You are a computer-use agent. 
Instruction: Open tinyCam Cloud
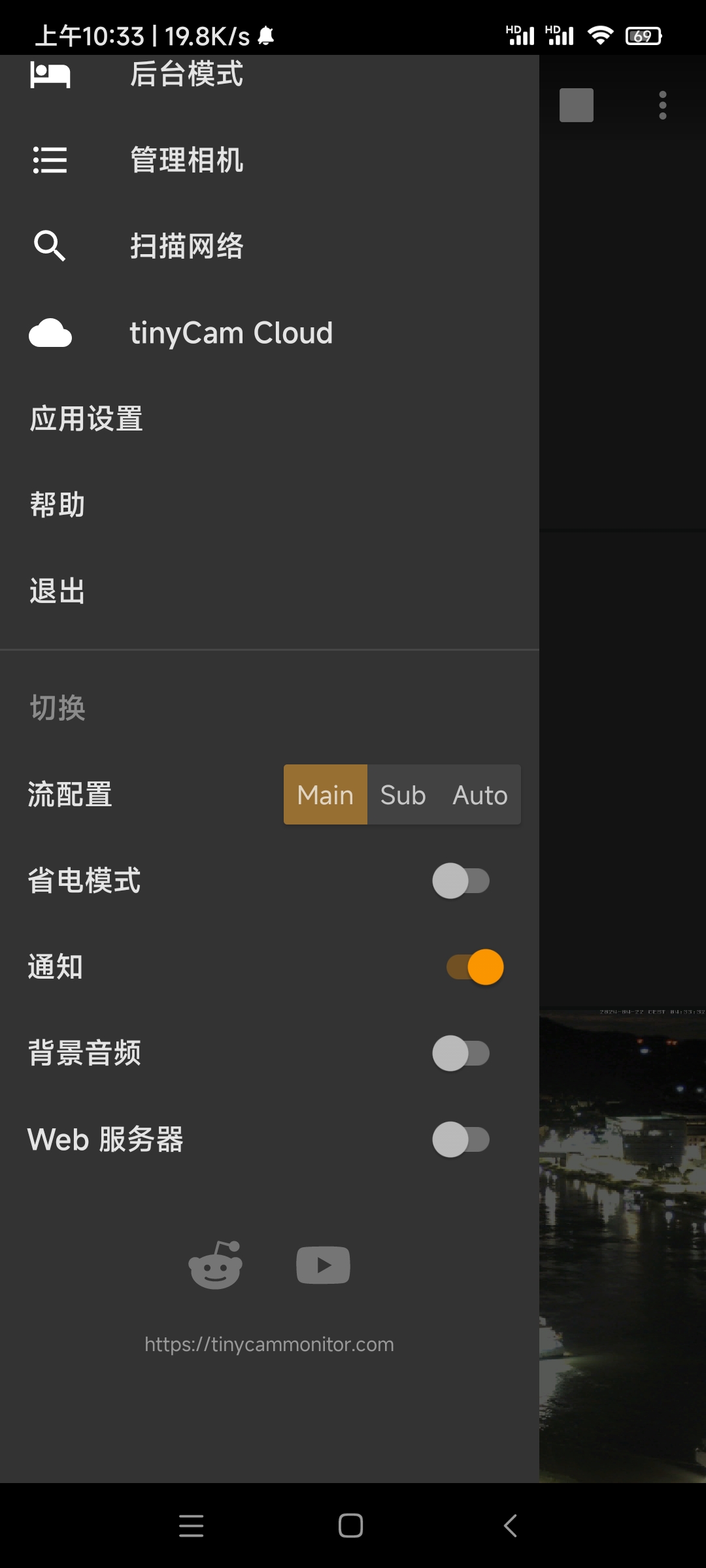[x=230, y=333]
